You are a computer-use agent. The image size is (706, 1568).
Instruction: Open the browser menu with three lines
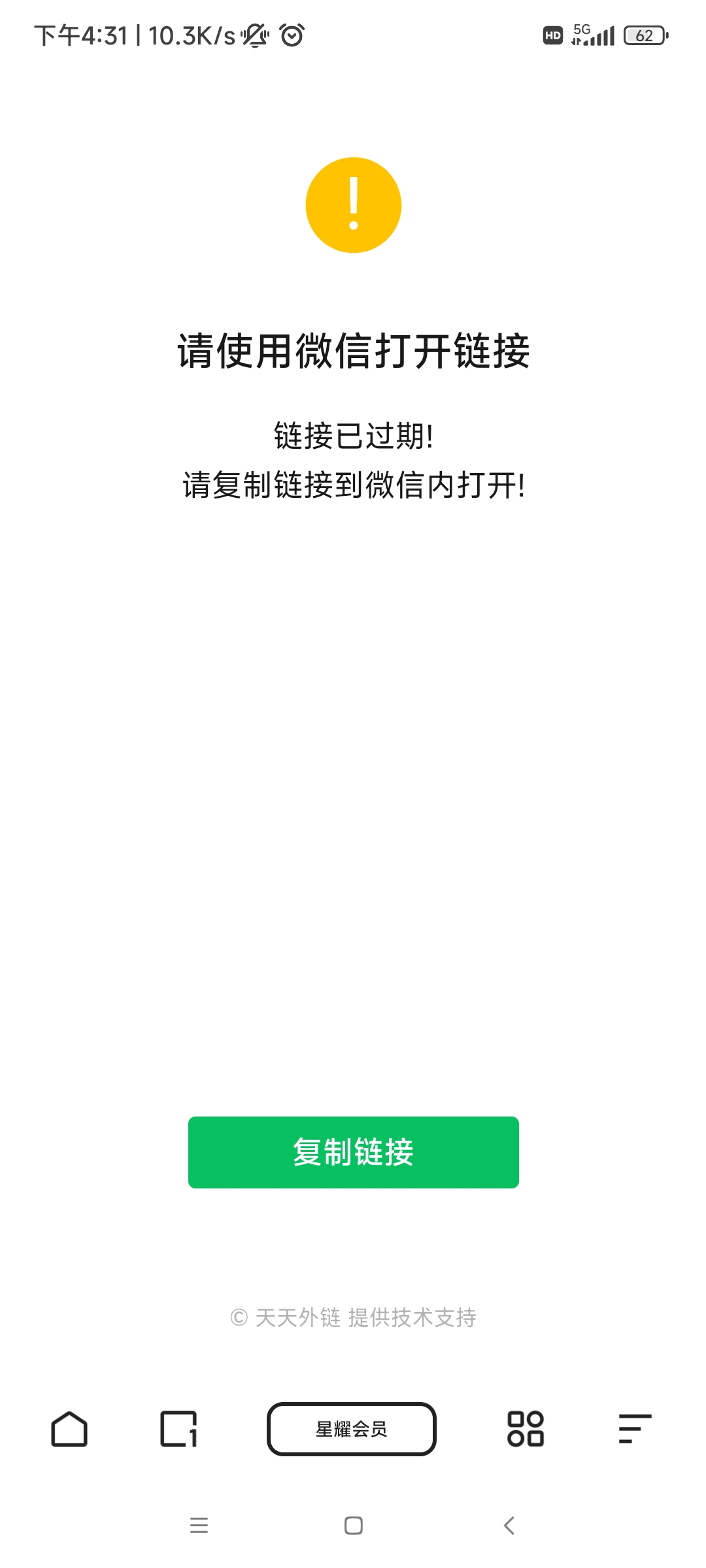635,1429
